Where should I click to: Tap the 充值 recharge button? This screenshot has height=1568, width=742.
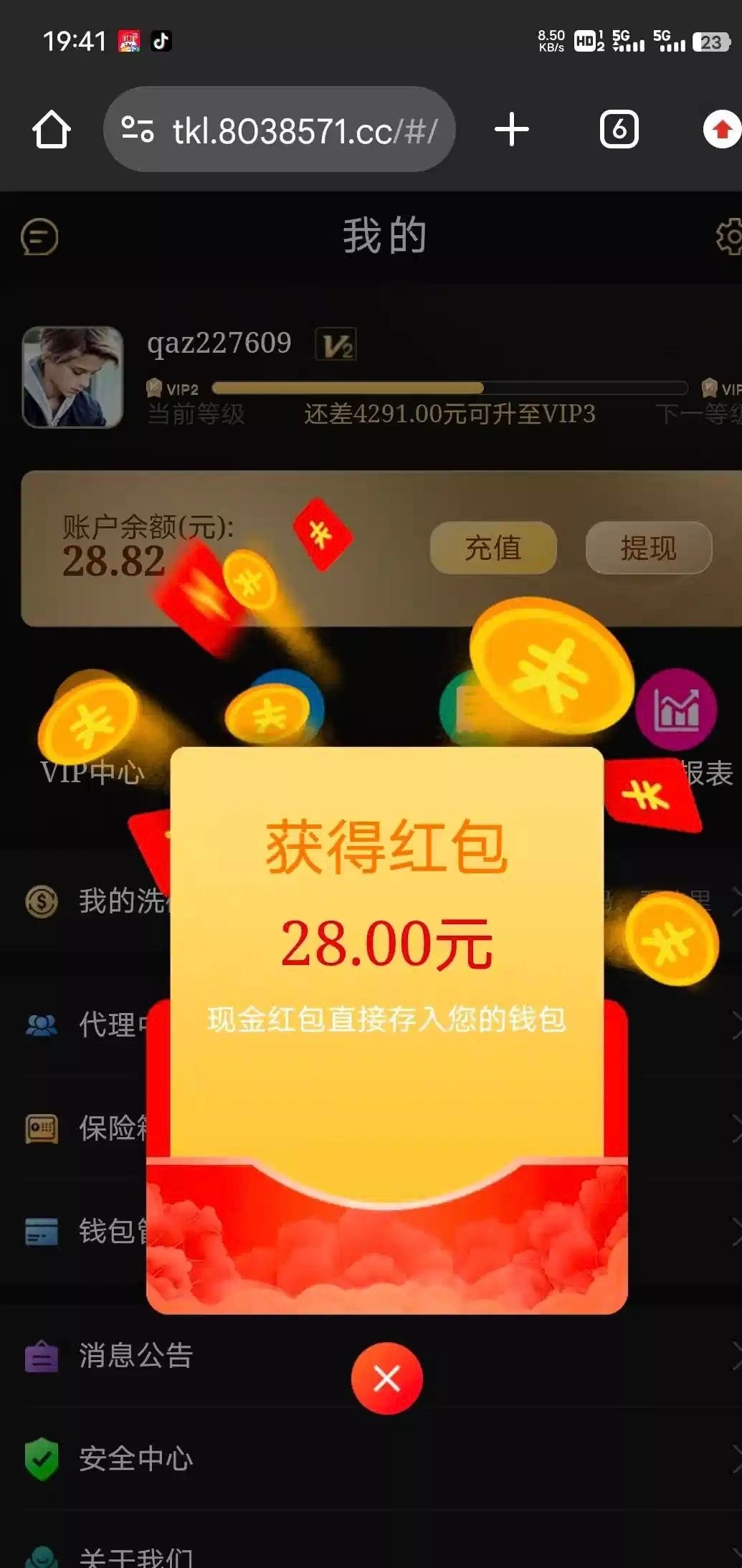pos(493,548)
